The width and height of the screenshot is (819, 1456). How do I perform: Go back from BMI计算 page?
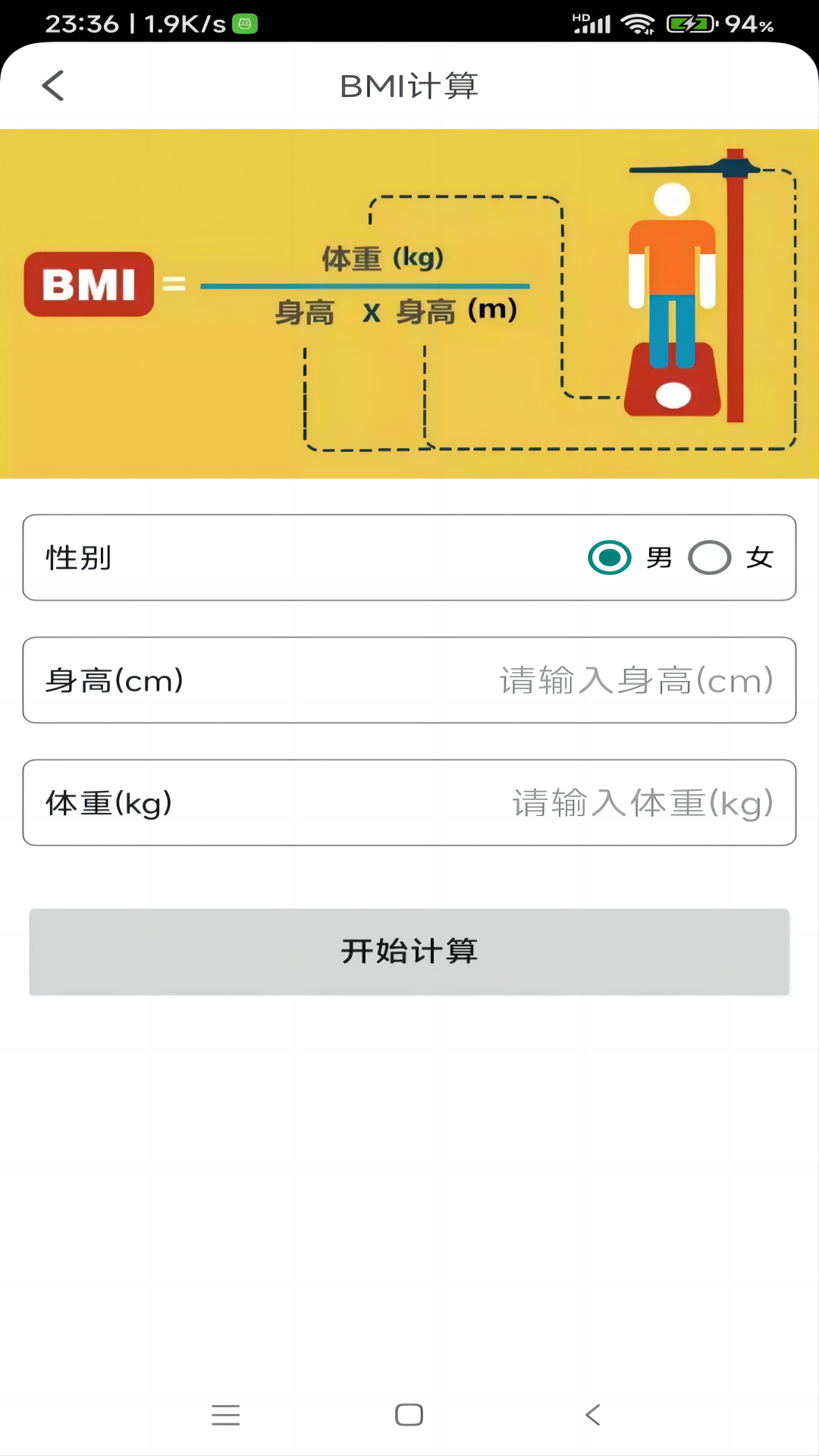click(53, 86)
